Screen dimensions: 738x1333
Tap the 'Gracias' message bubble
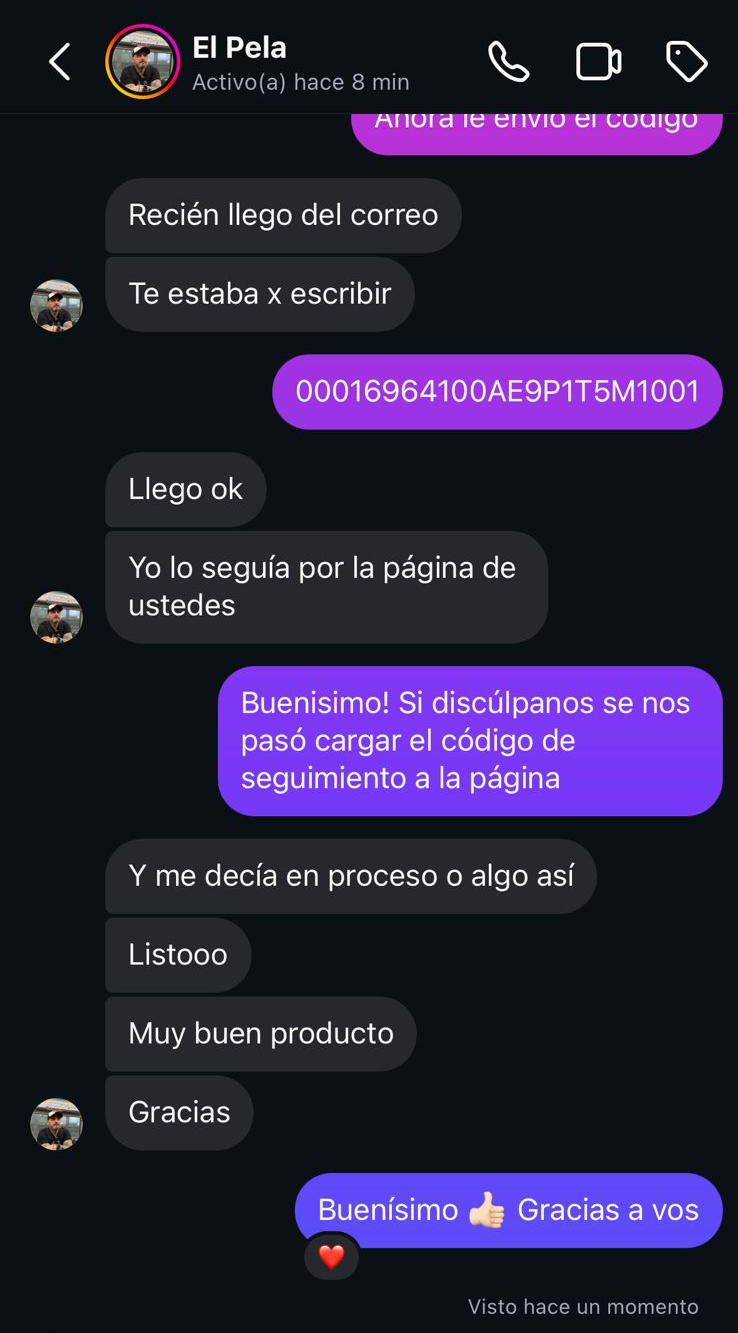click(178, 1112)
